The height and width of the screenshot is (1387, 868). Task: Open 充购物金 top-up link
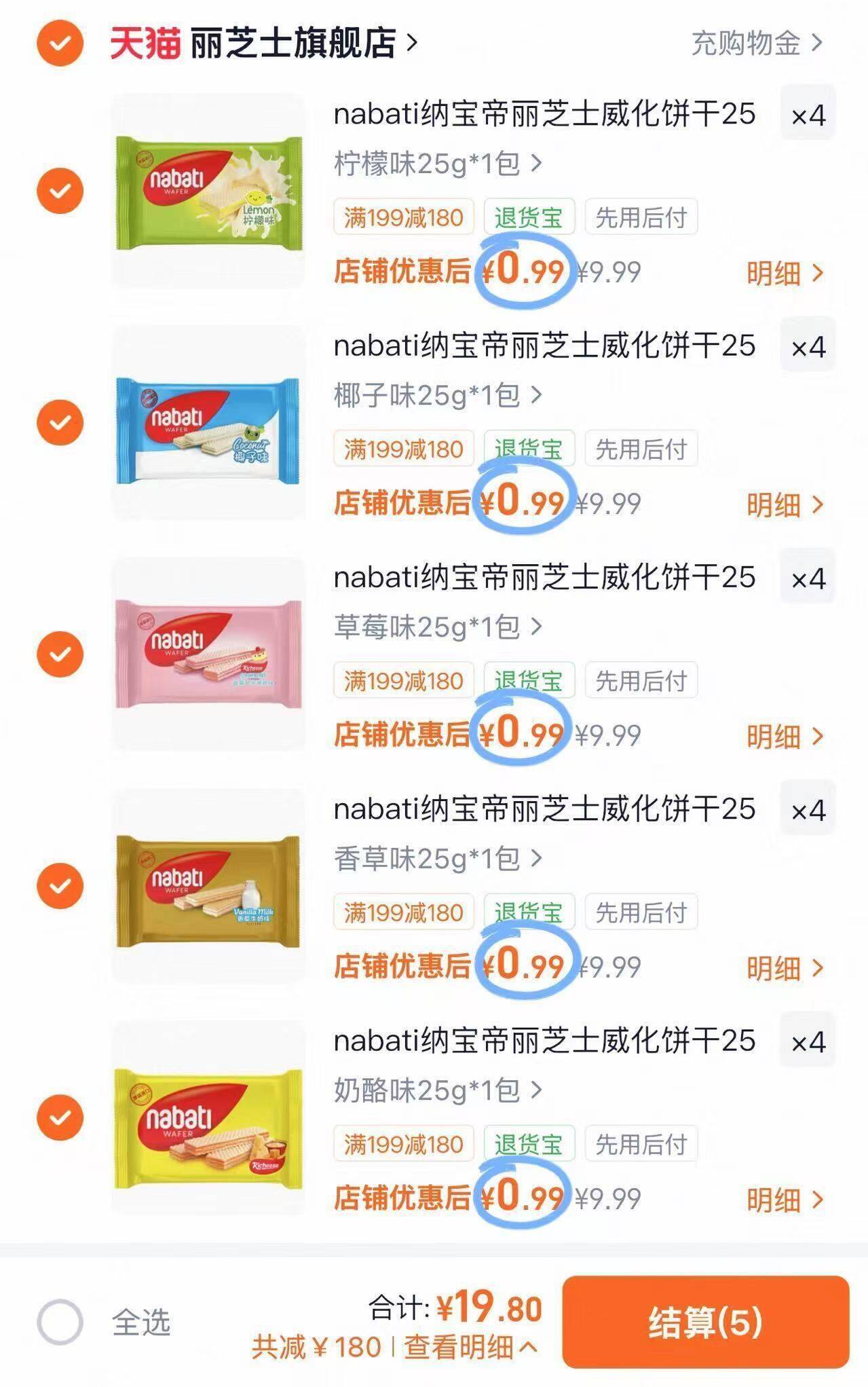[757, 43]
